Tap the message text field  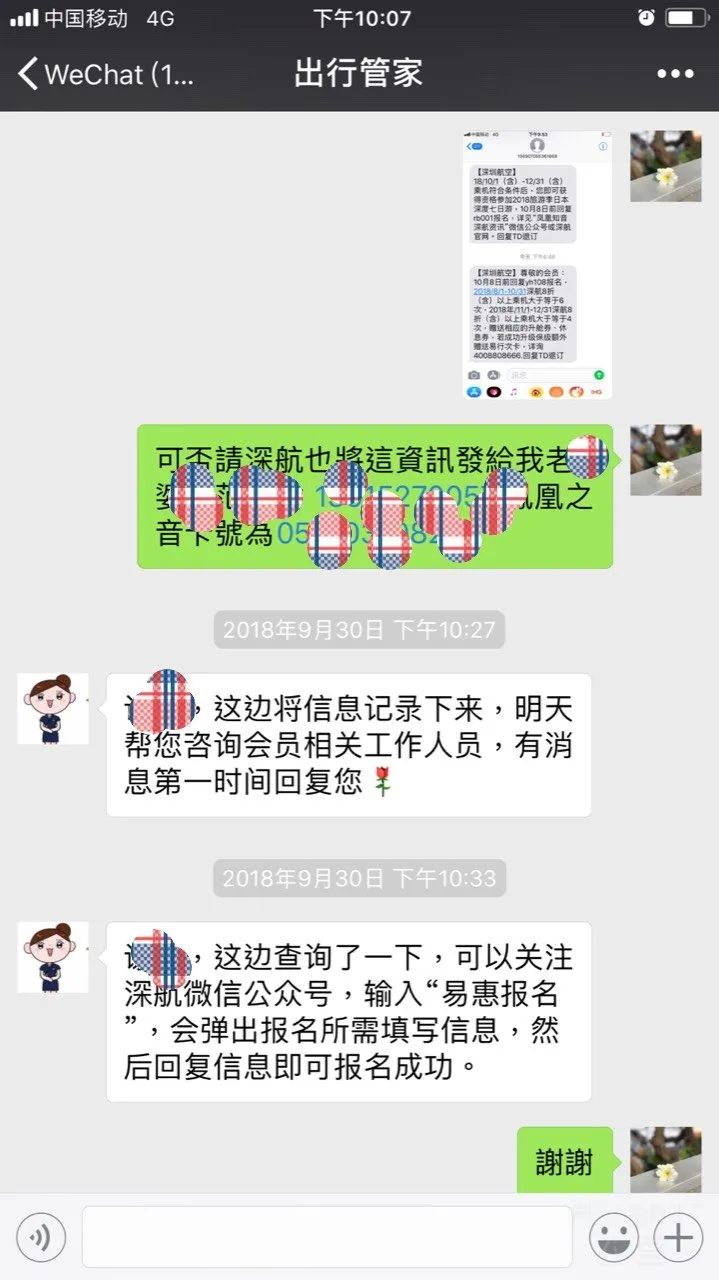pyautogui.click(x=327, y=1238)
